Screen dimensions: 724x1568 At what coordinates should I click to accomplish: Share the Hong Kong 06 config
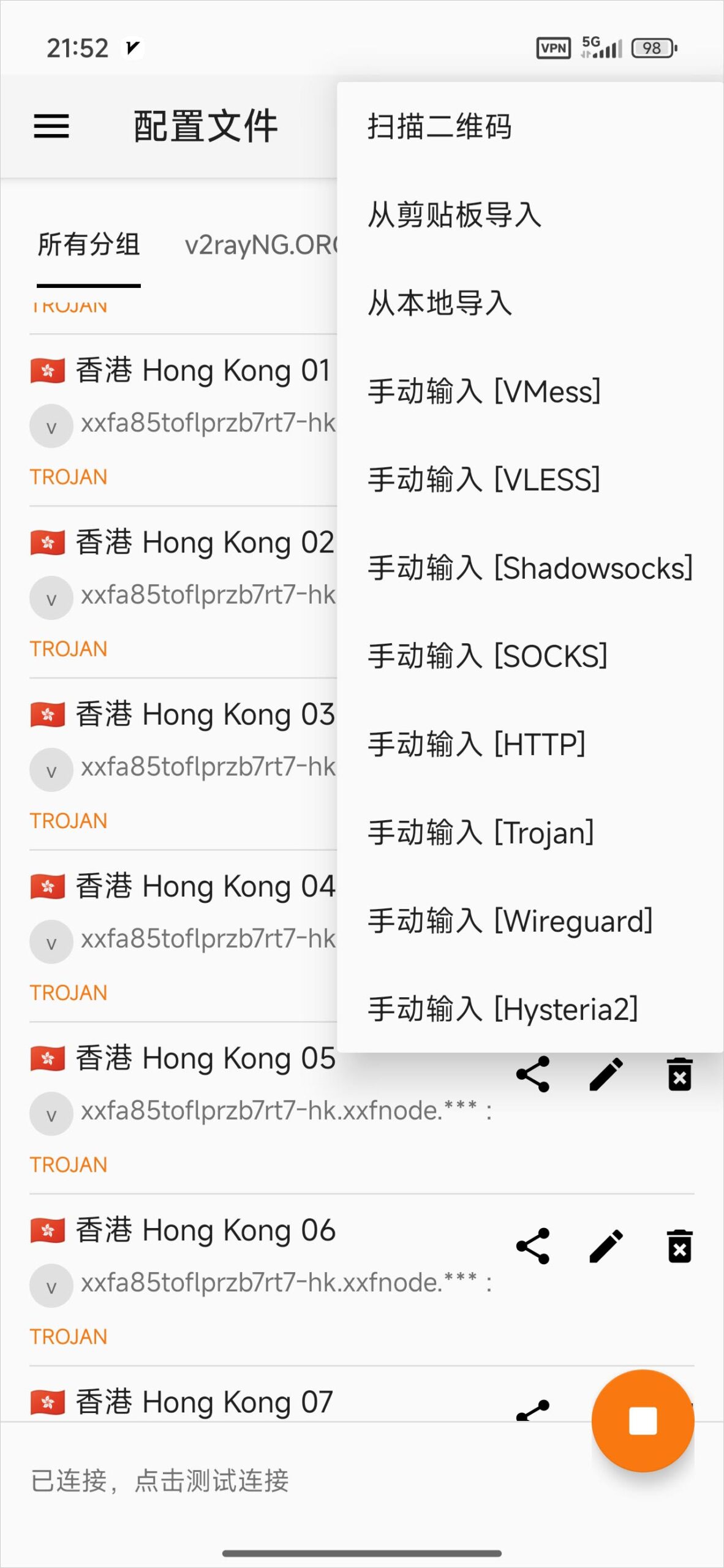[533, 1246]
